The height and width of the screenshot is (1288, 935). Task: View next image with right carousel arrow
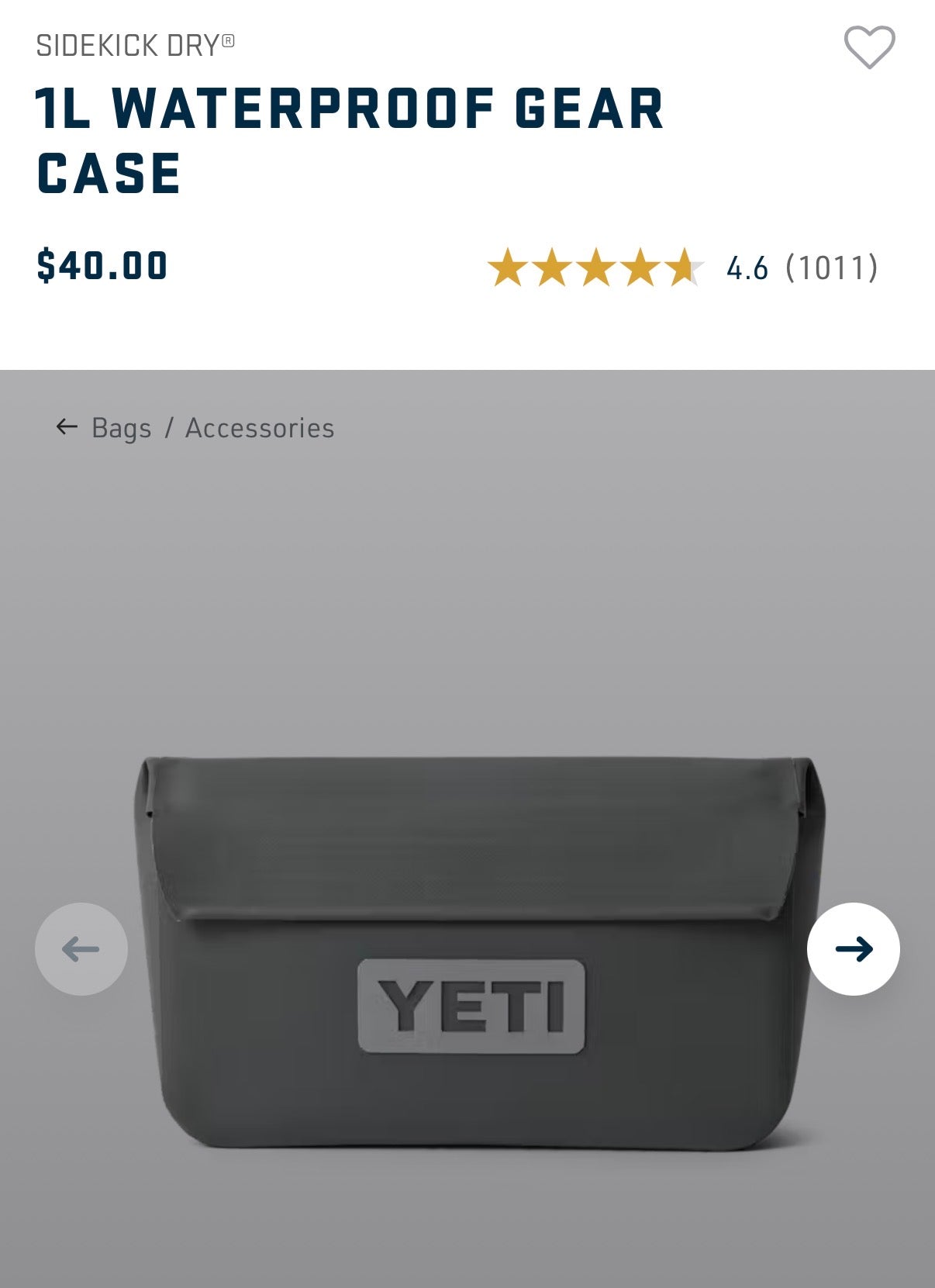click(x=853, y=948)
